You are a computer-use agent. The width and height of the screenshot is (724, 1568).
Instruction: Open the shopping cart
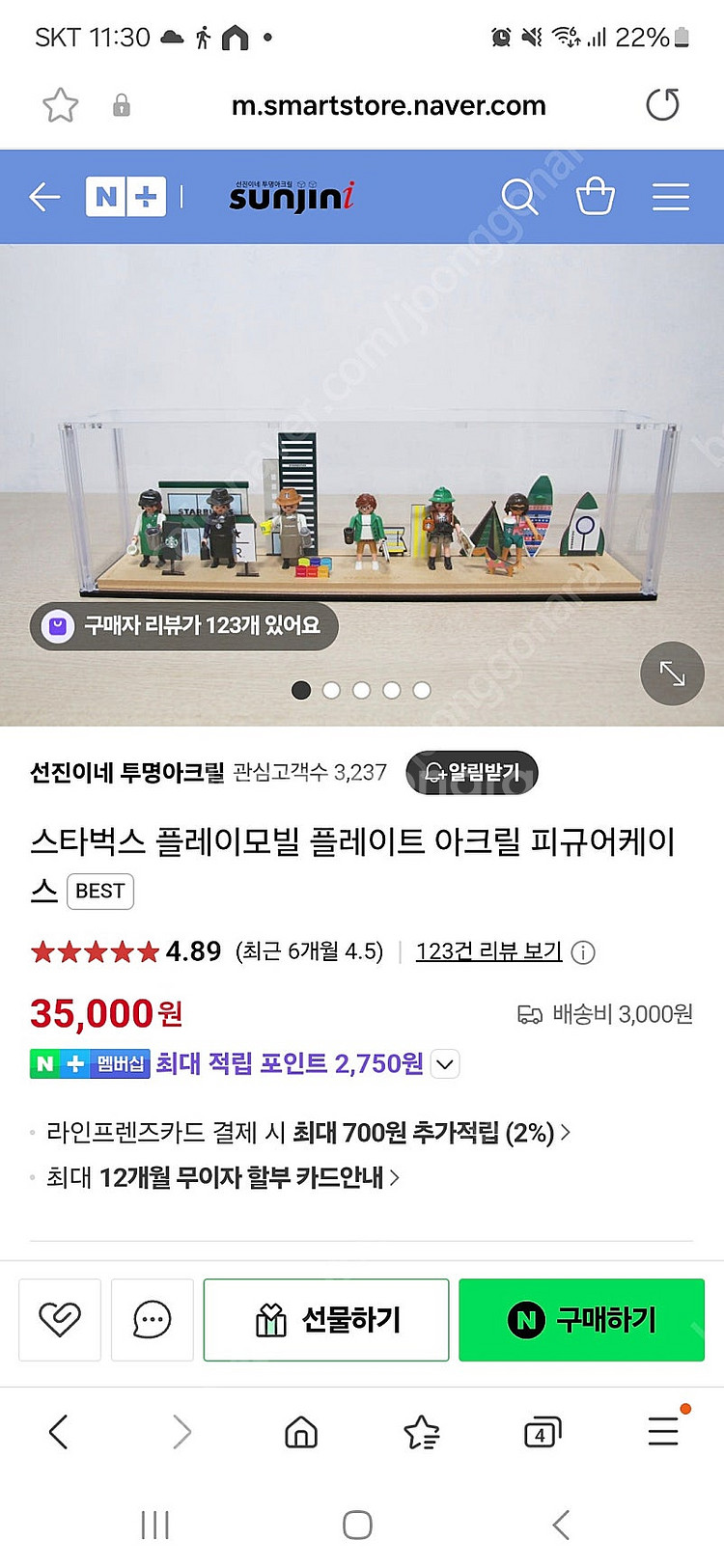pyautogui.click(x=596, y=196)
